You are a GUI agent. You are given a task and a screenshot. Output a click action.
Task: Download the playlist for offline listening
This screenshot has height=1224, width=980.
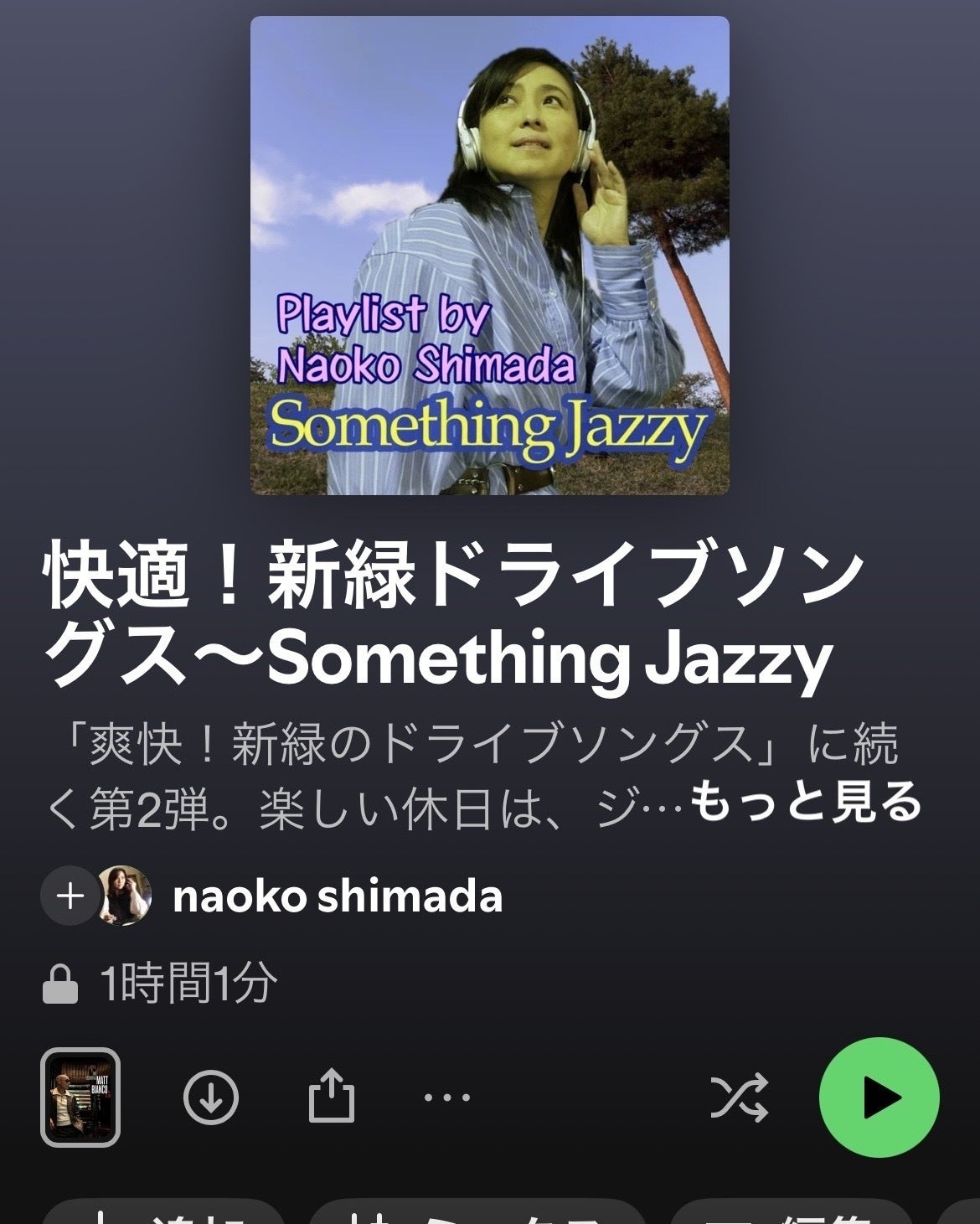tap(211, 1097)
